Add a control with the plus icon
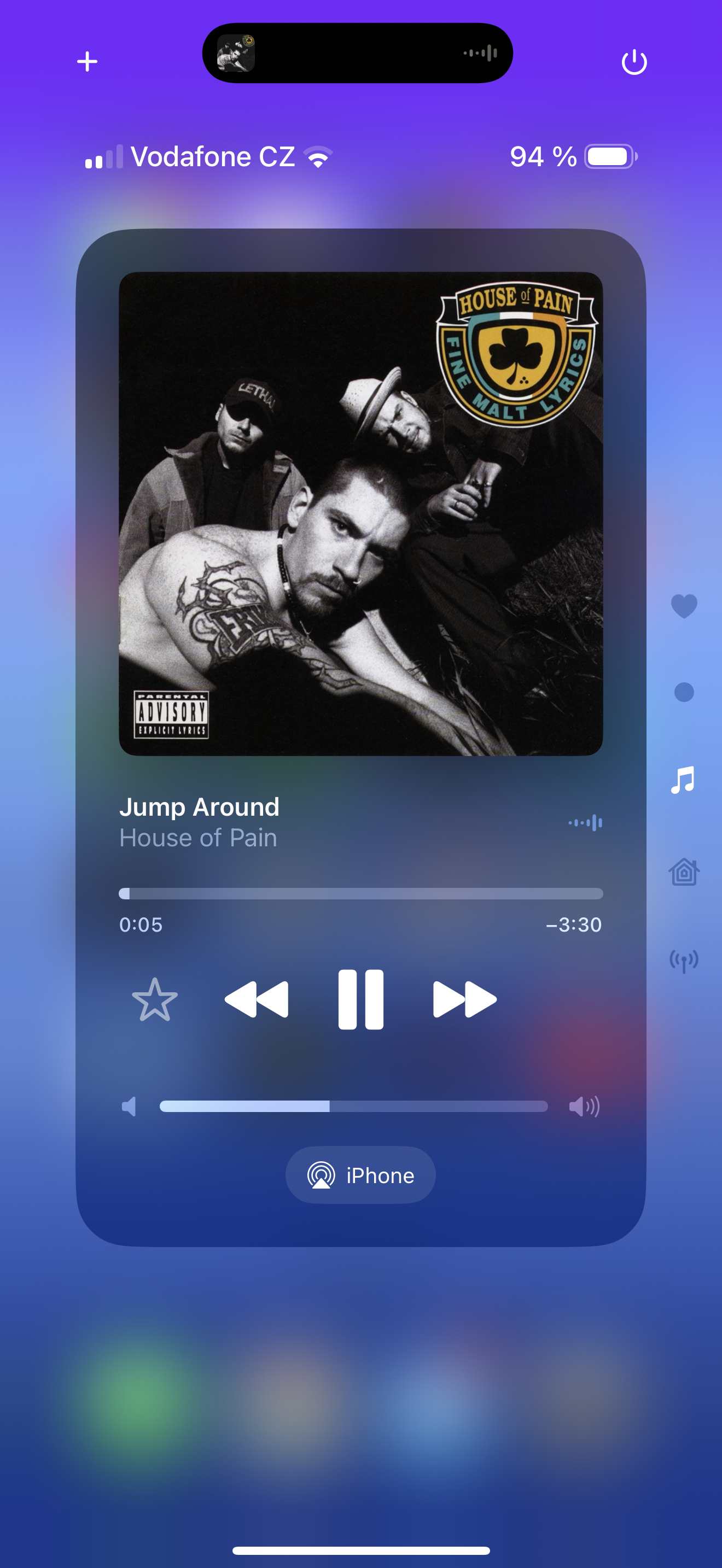The image size is (722, 1568). coord(87,61)
